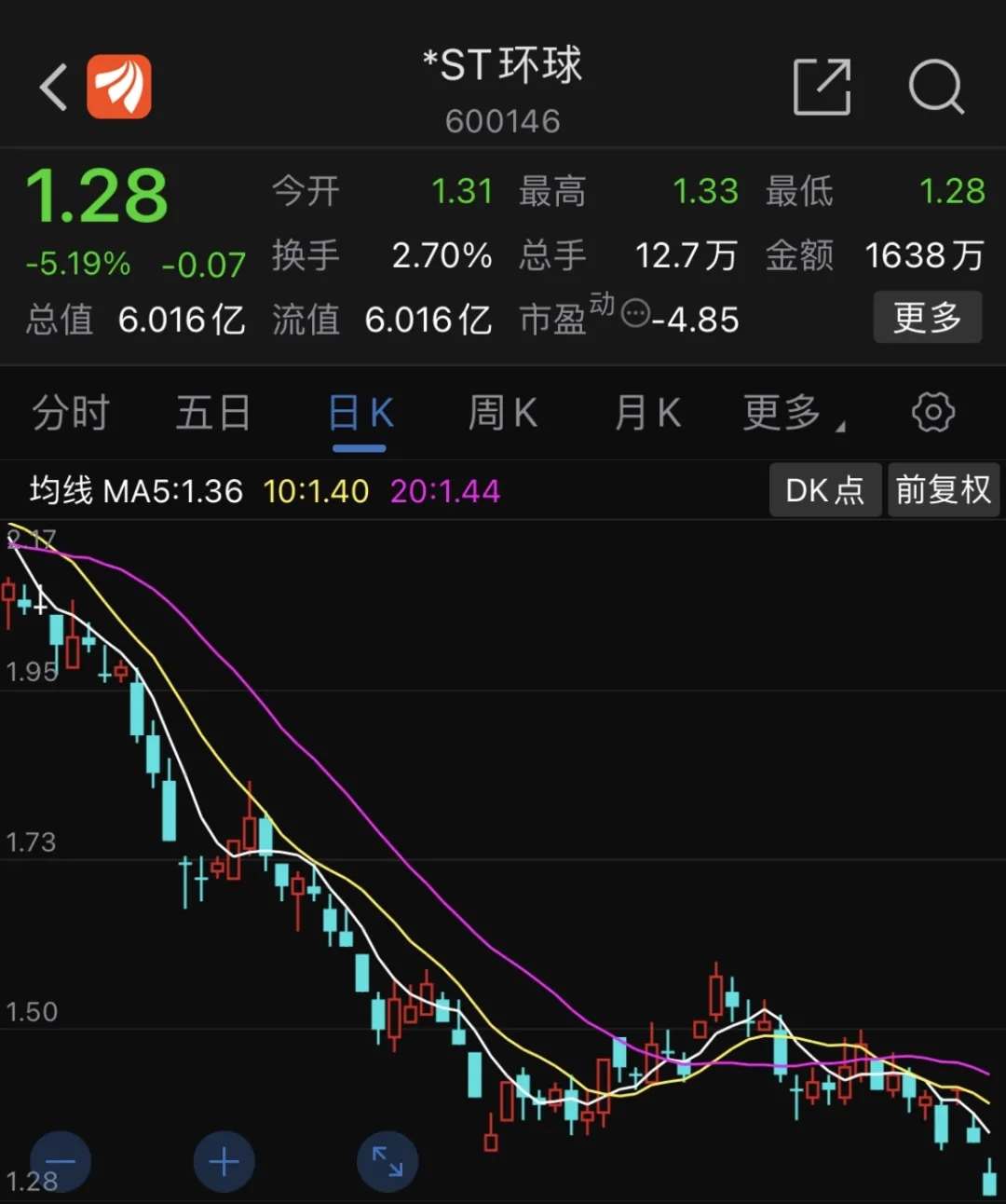Image resolution: width=1006 pixels, height=1204 pixels.
Task: Zoom out the chart with minus
Action: (x=61, y=1161)
